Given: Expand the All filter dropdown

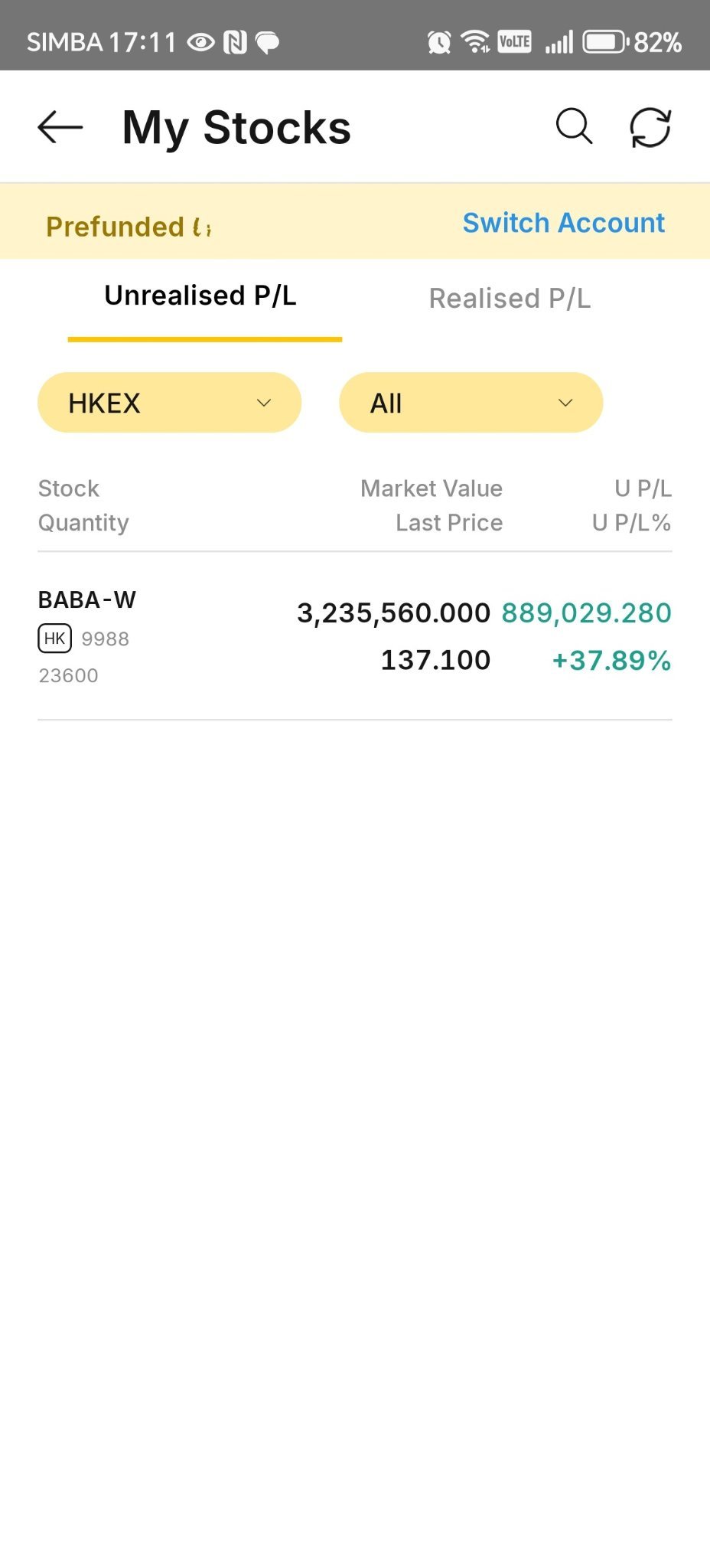Looking at the screenshot, I should 471,403.
